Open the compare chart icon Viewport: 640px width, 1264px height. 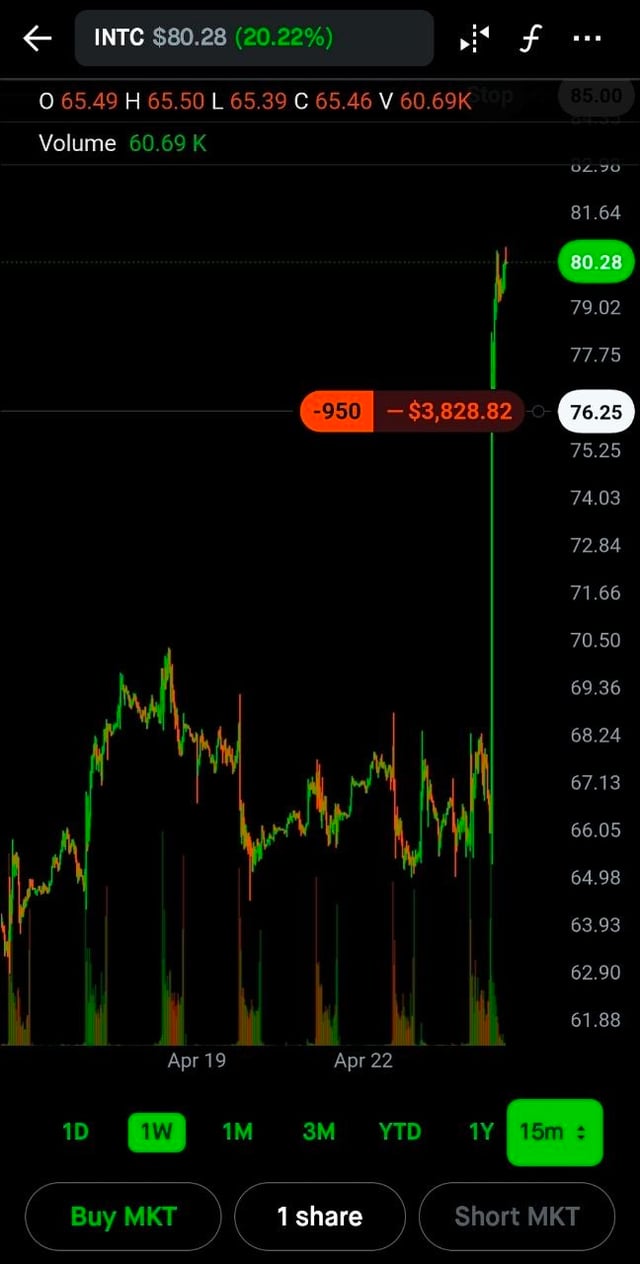[474, 39]
